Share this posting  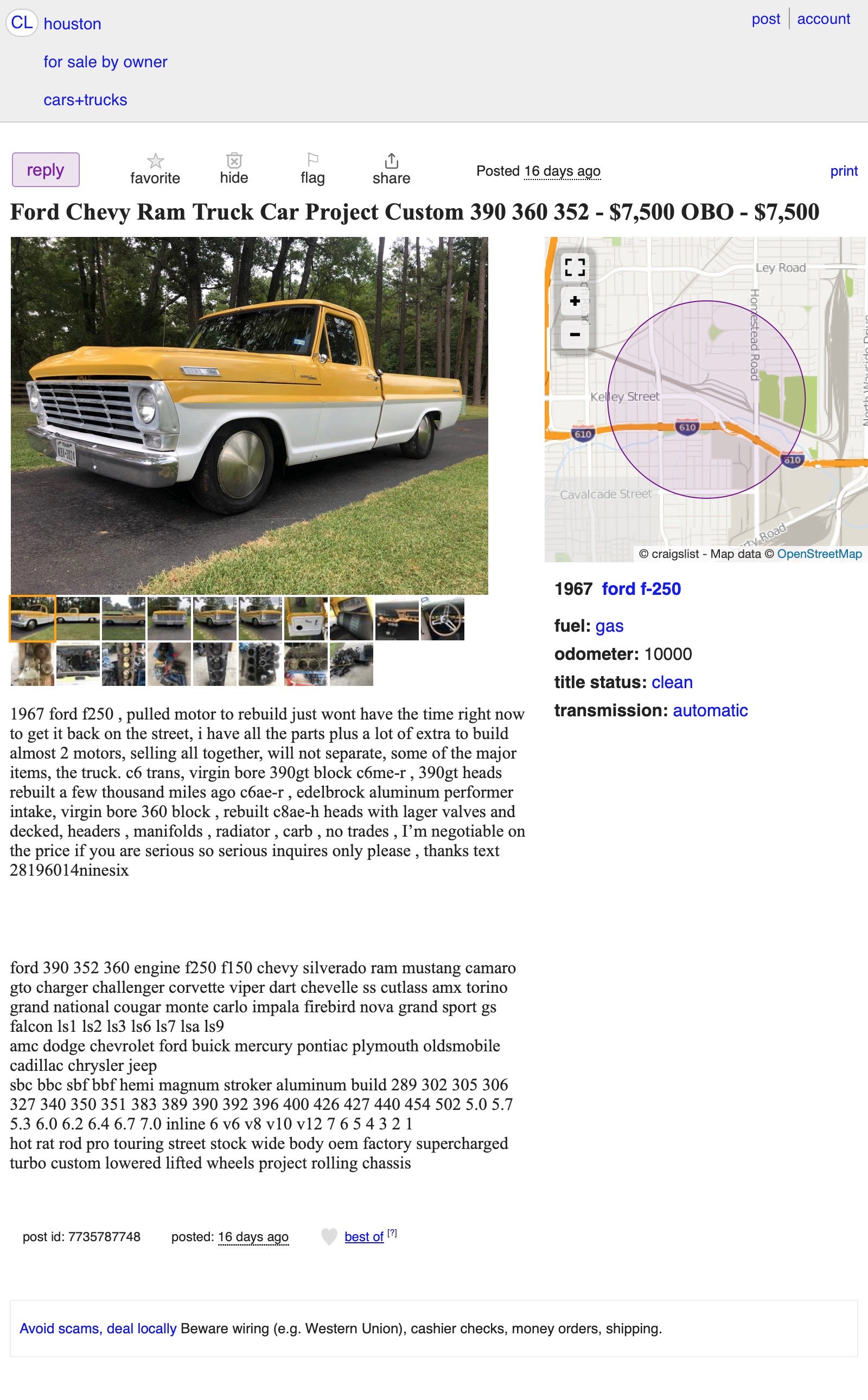click(x=391, y=169)
